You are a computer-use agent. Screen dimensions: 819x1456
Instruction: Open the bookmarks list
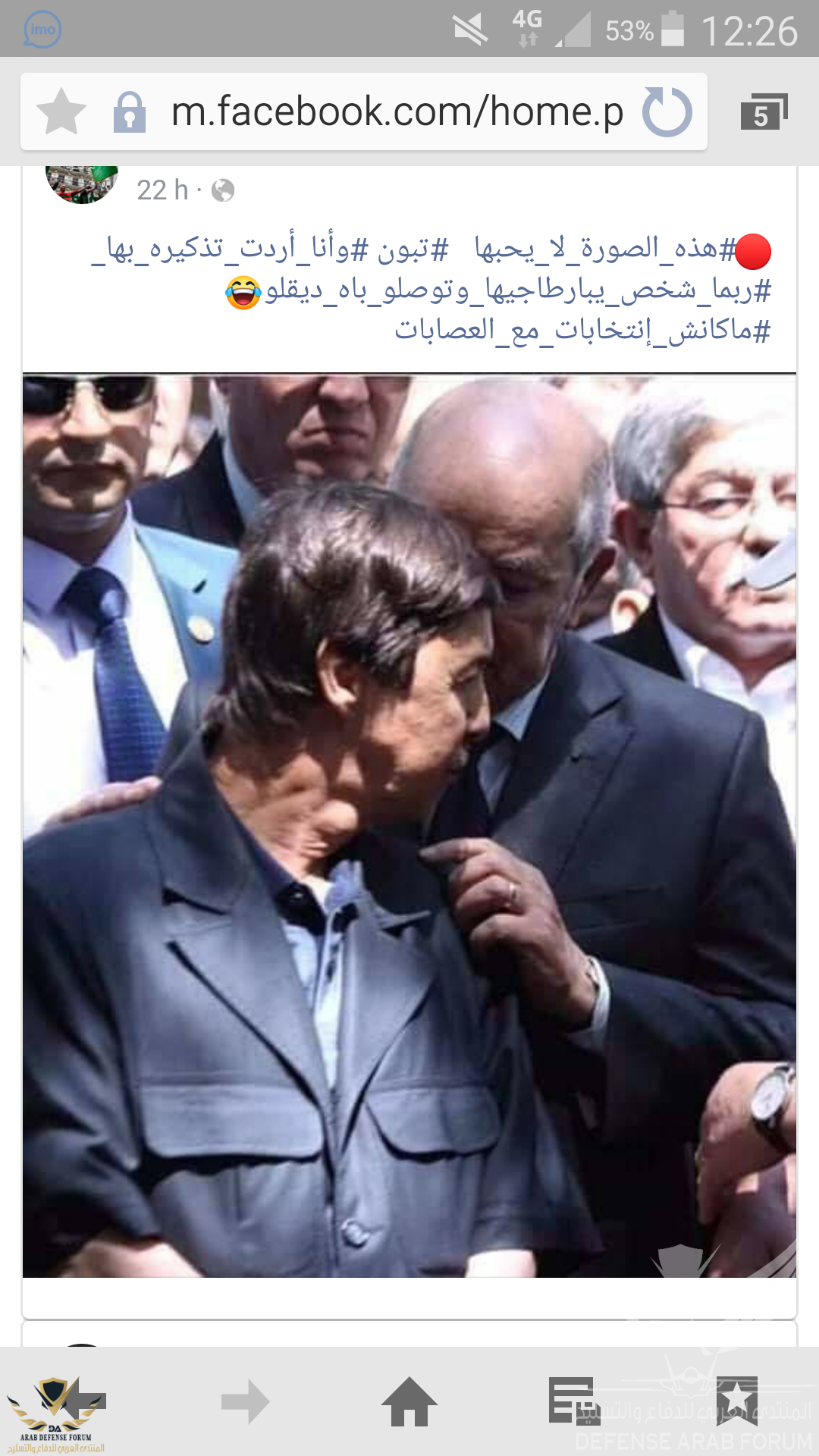[x=736, y=1401]
